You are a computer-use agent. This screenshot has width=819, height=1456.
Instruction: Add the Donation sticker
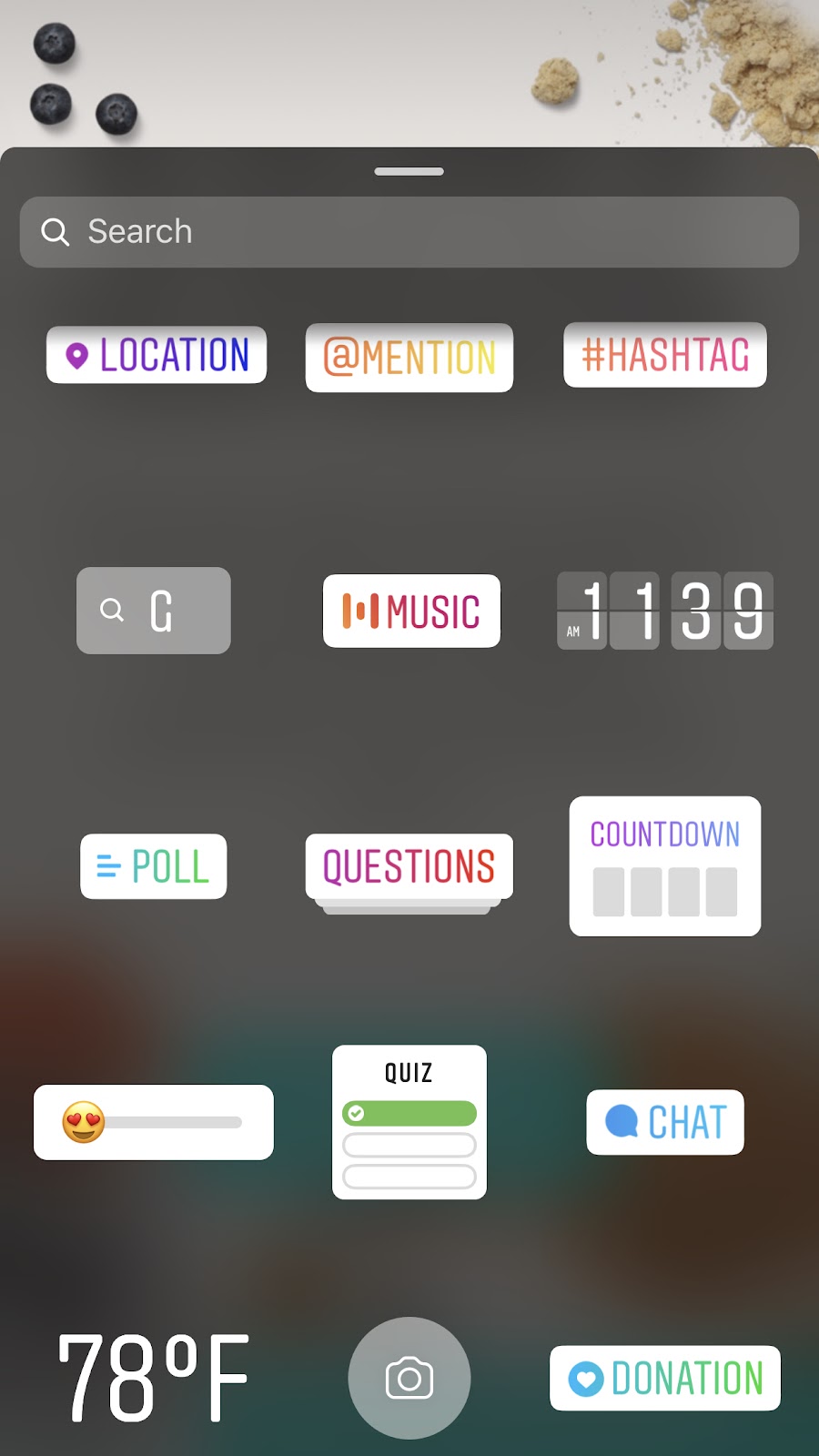[x=665, y=1378]
